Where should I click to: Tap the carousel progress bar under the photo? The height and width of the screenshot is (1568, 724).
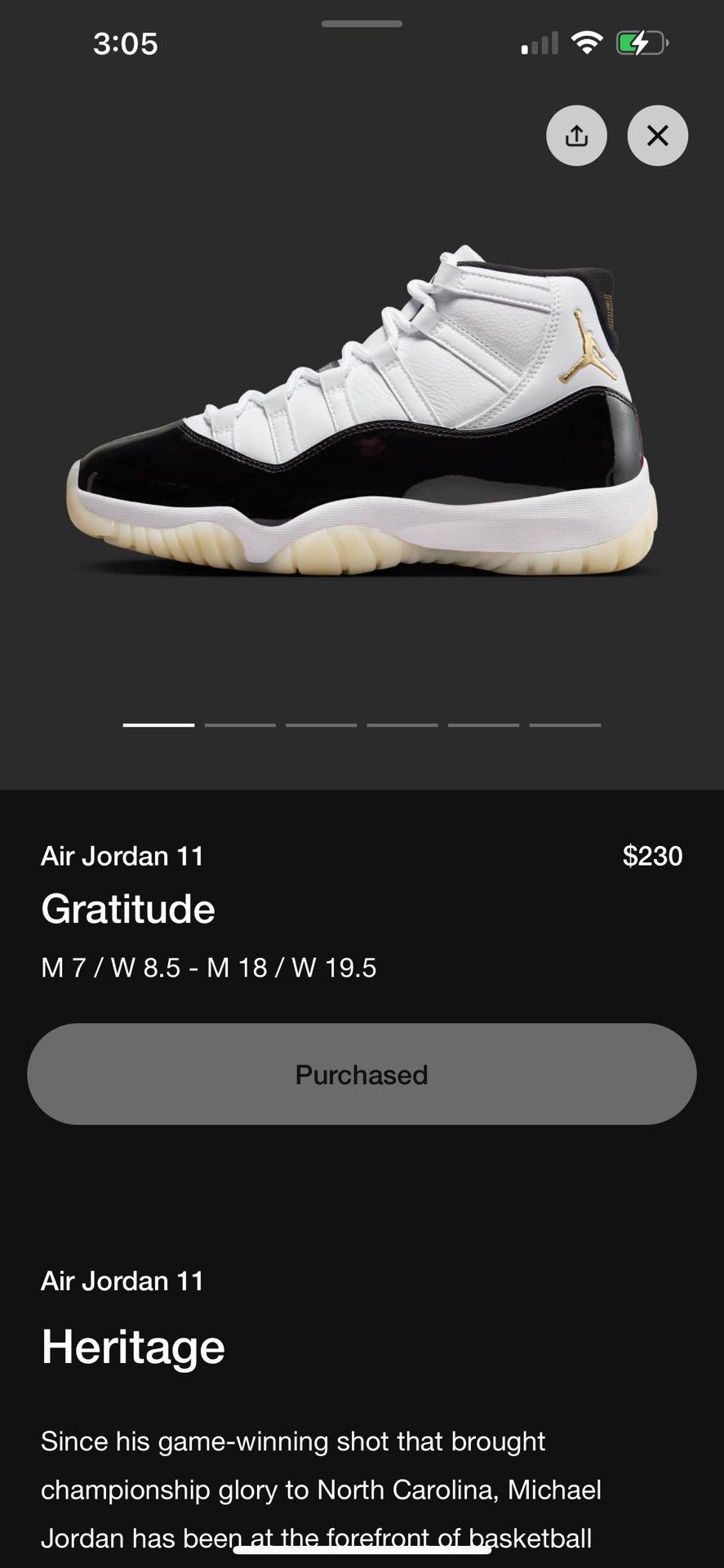pyautogui.click(x=362, y=724)
